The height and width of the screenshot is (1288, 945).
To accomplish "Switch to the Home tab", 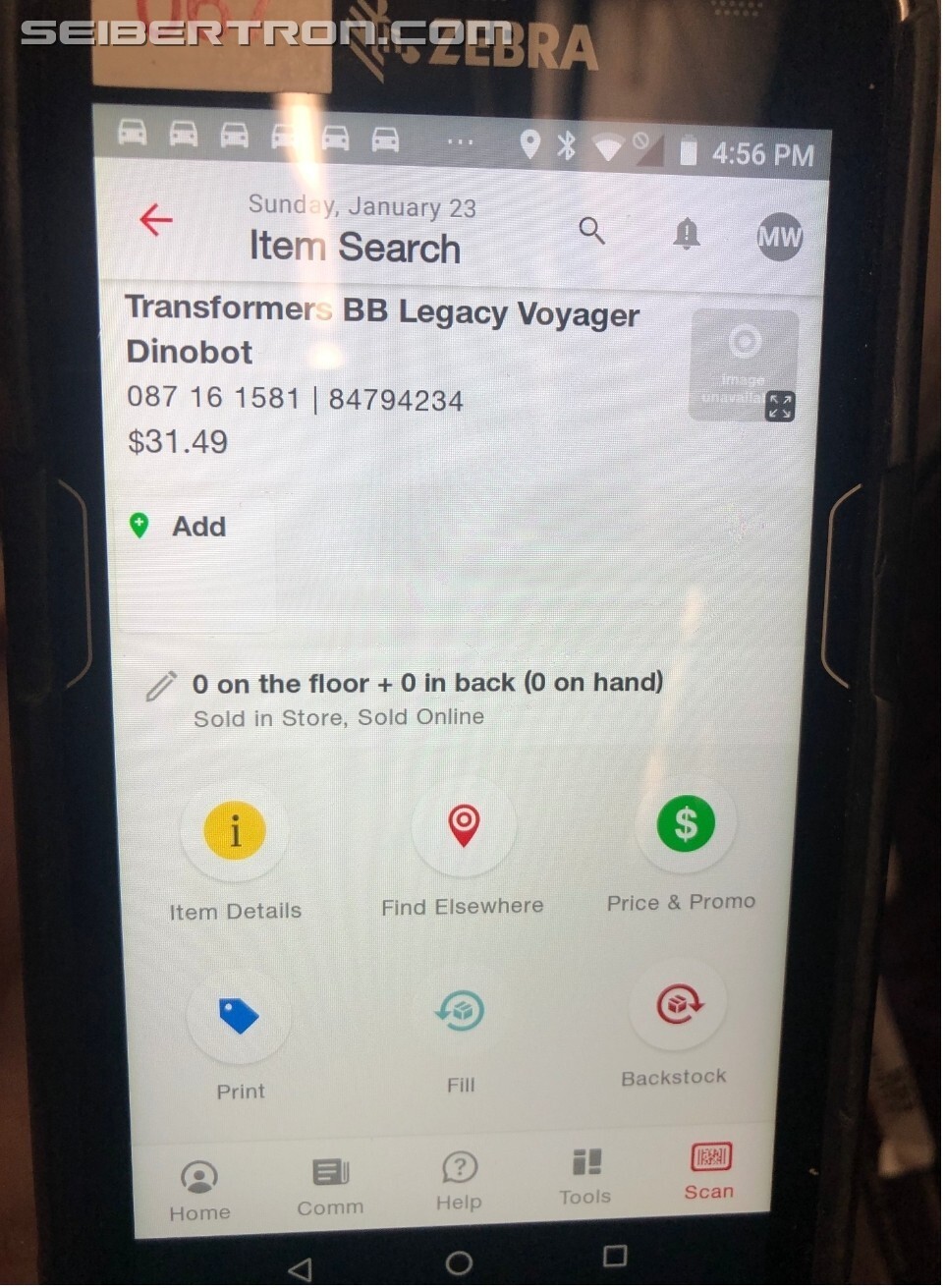I will (199, 1189).
